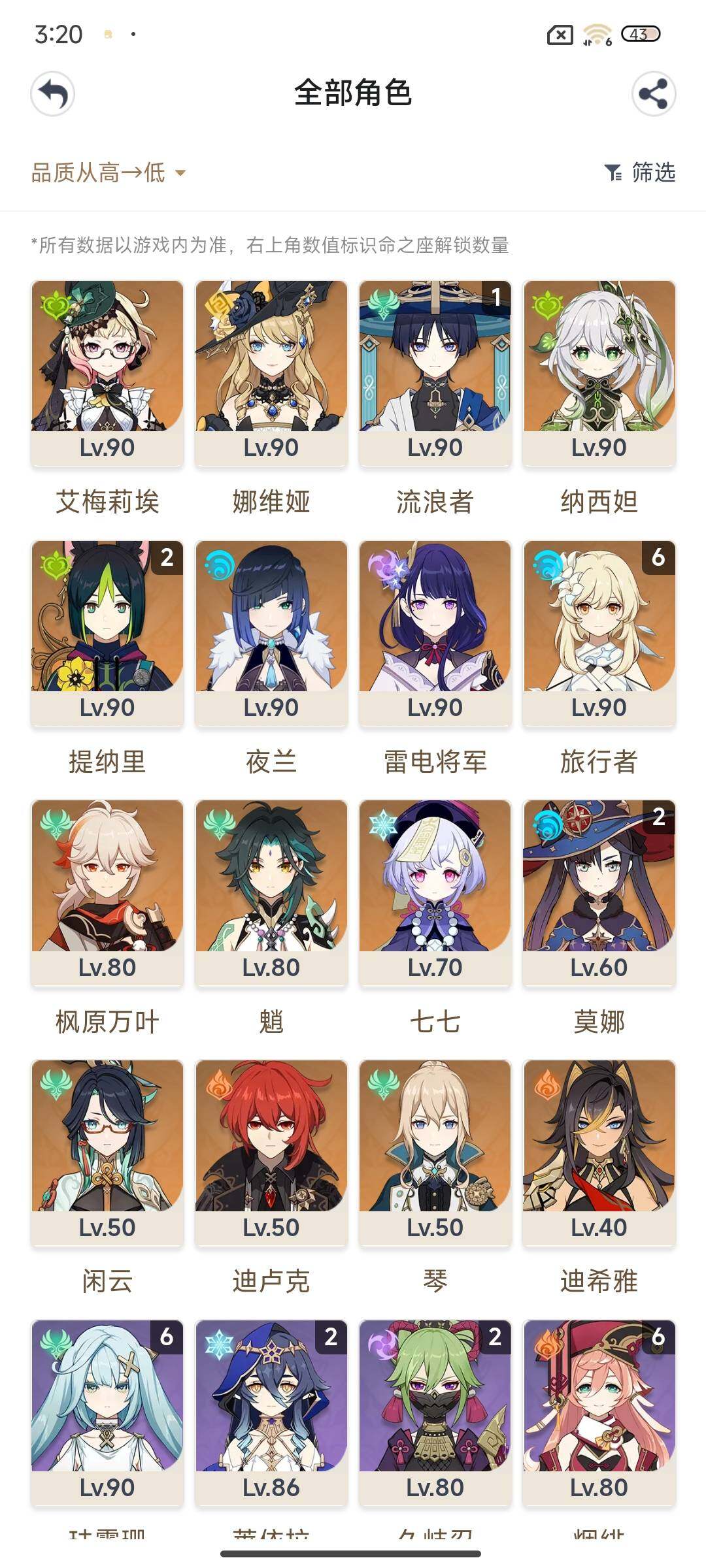Open 提纳里 character card

107,632
